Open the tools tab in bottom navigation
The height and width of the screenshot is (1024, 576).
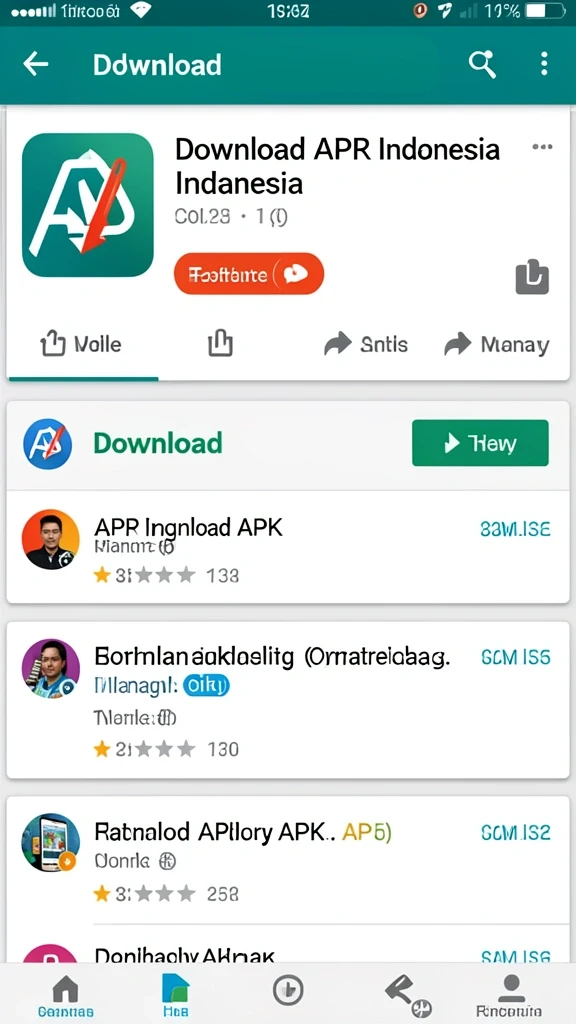(404, 994)
